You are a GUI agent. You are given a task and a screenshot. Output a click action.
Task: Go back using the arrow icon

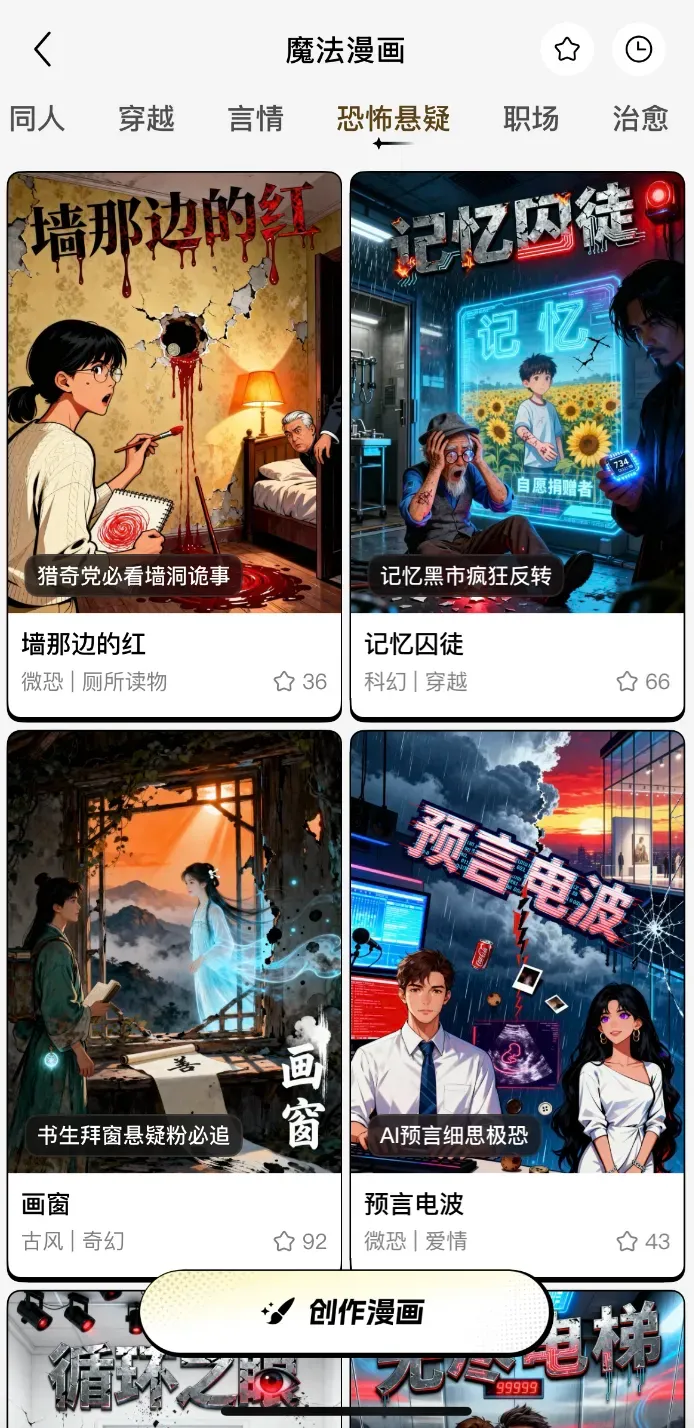(x=42, y=49)
